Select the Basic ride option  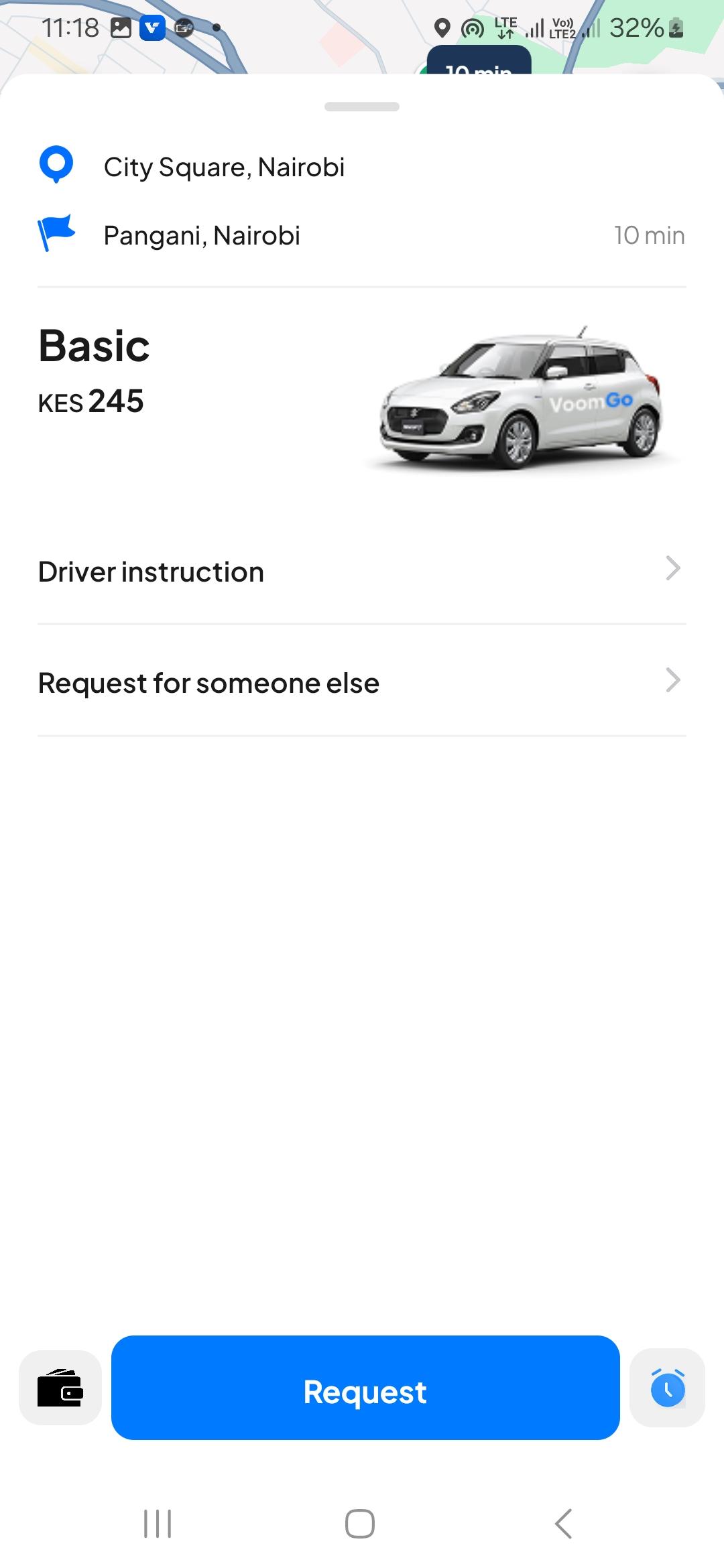click(x=94, y=346)
